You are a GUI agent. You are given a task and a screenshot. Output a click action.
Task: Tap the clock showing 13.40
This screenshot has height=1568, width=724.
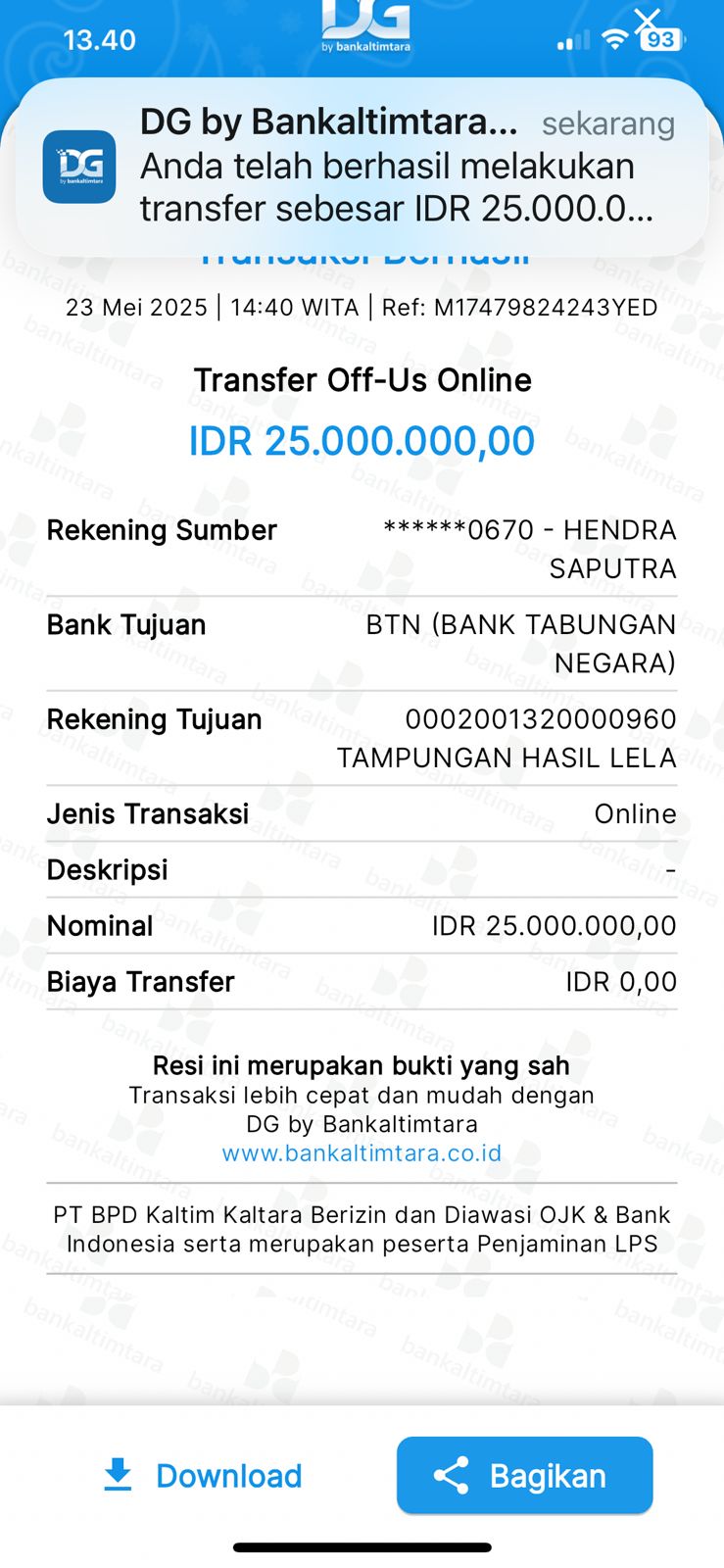(101, 40)
